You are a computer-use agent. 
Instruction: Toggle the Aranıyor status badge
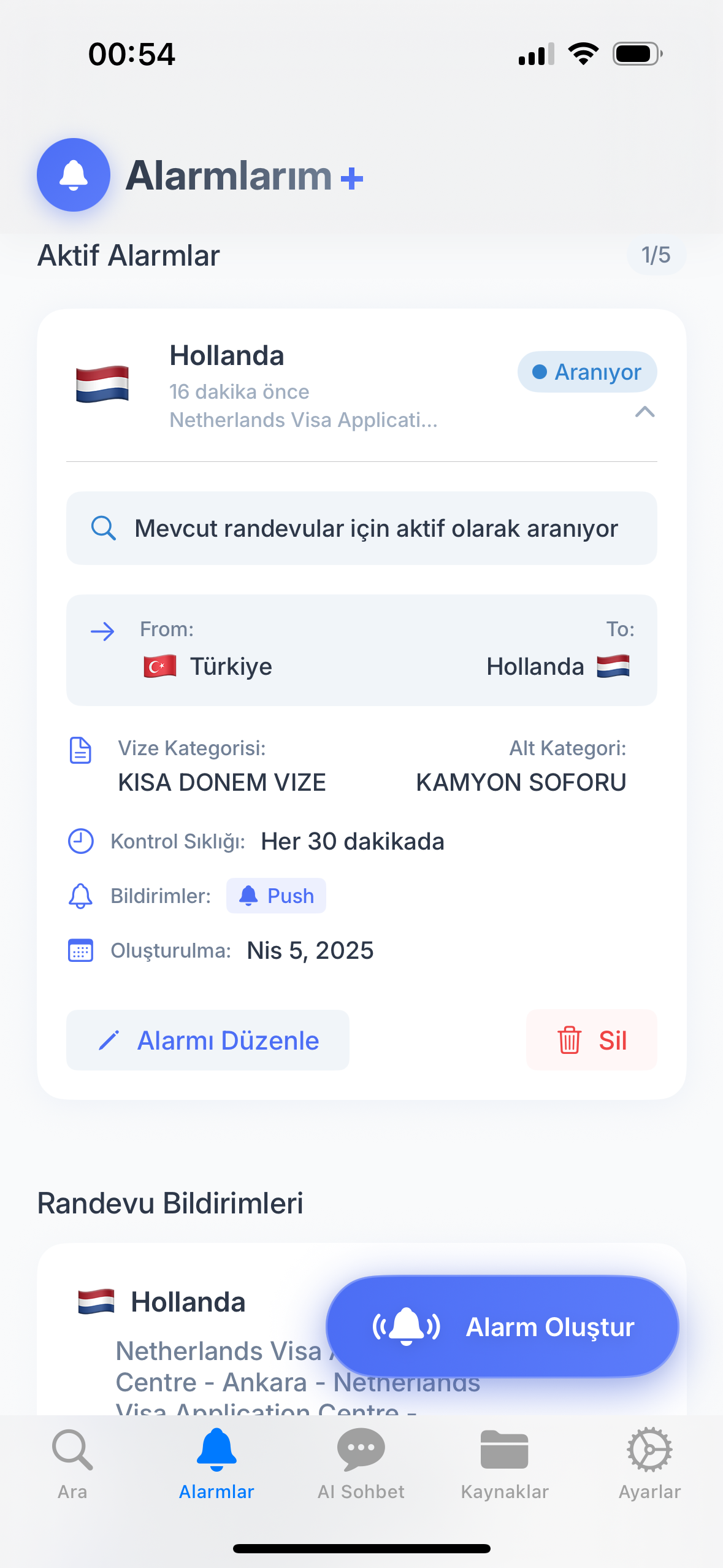click(586, 371)
